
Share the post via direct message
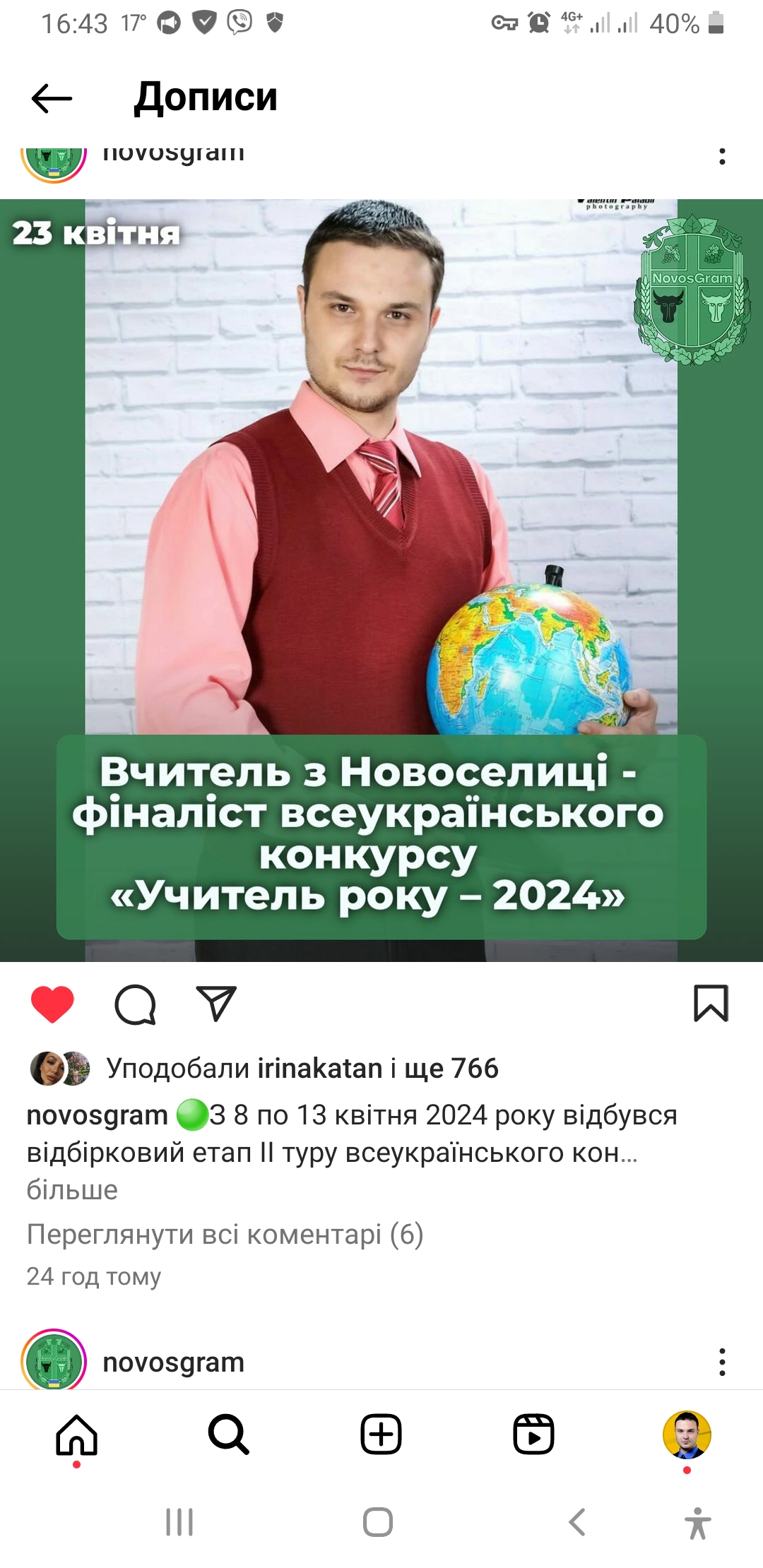pos(215,1004)
